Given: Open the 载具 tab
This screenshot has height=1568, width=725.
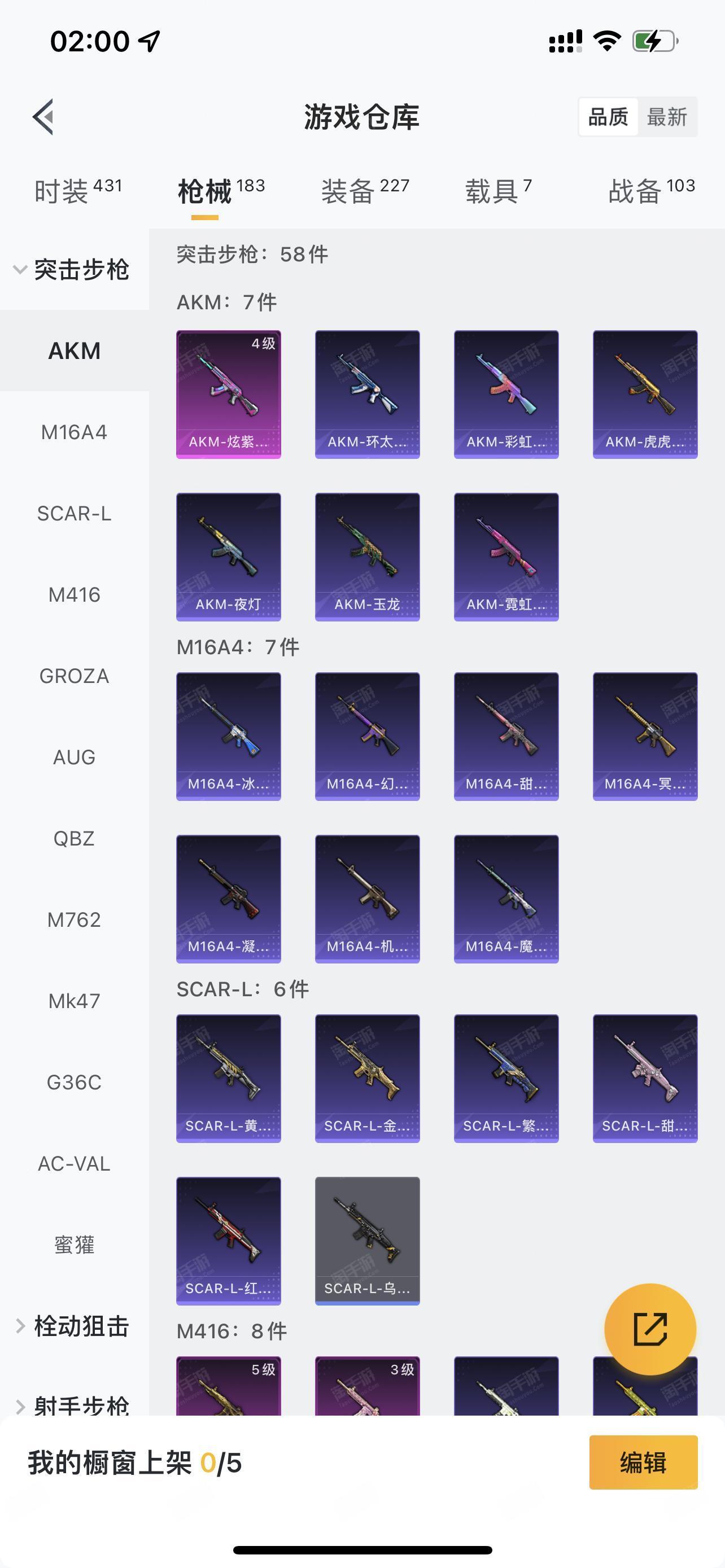Looking at the screenshot, I should [x=498, y=191].
